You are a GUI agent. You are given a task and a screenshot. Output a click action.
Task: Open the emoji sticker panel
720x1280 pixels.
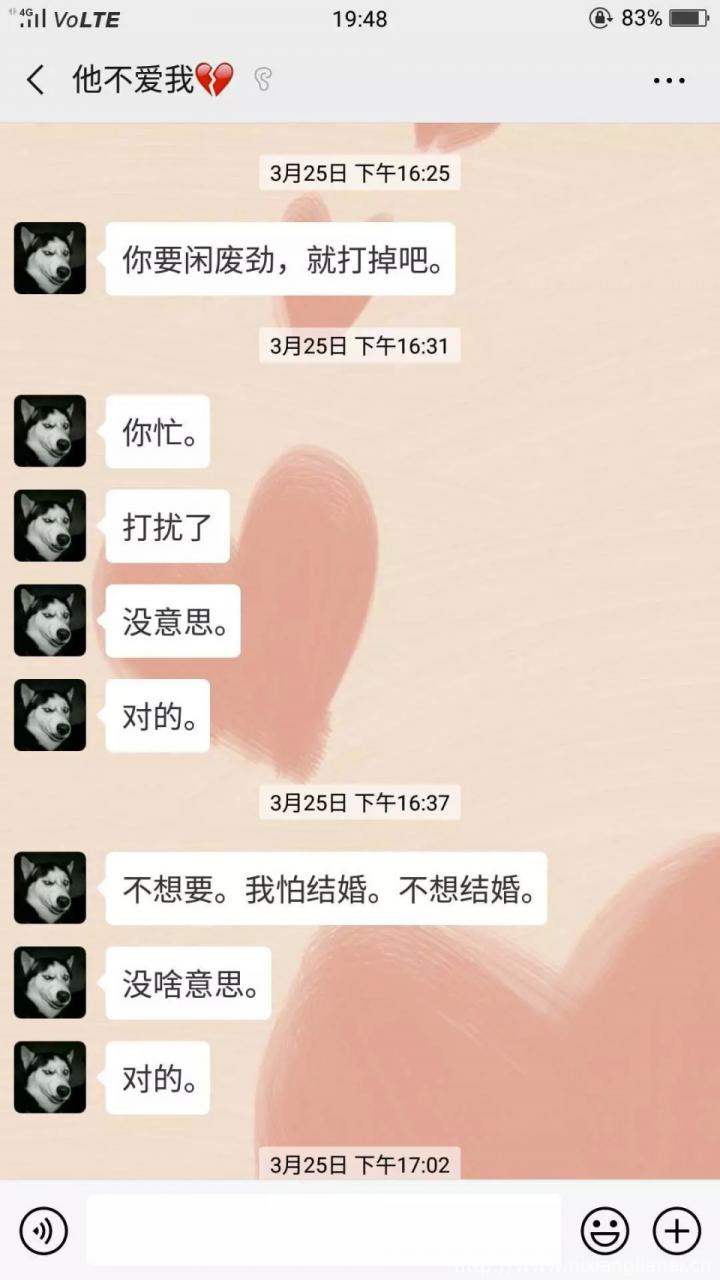pyautogui.click(x=605, y=1230)
